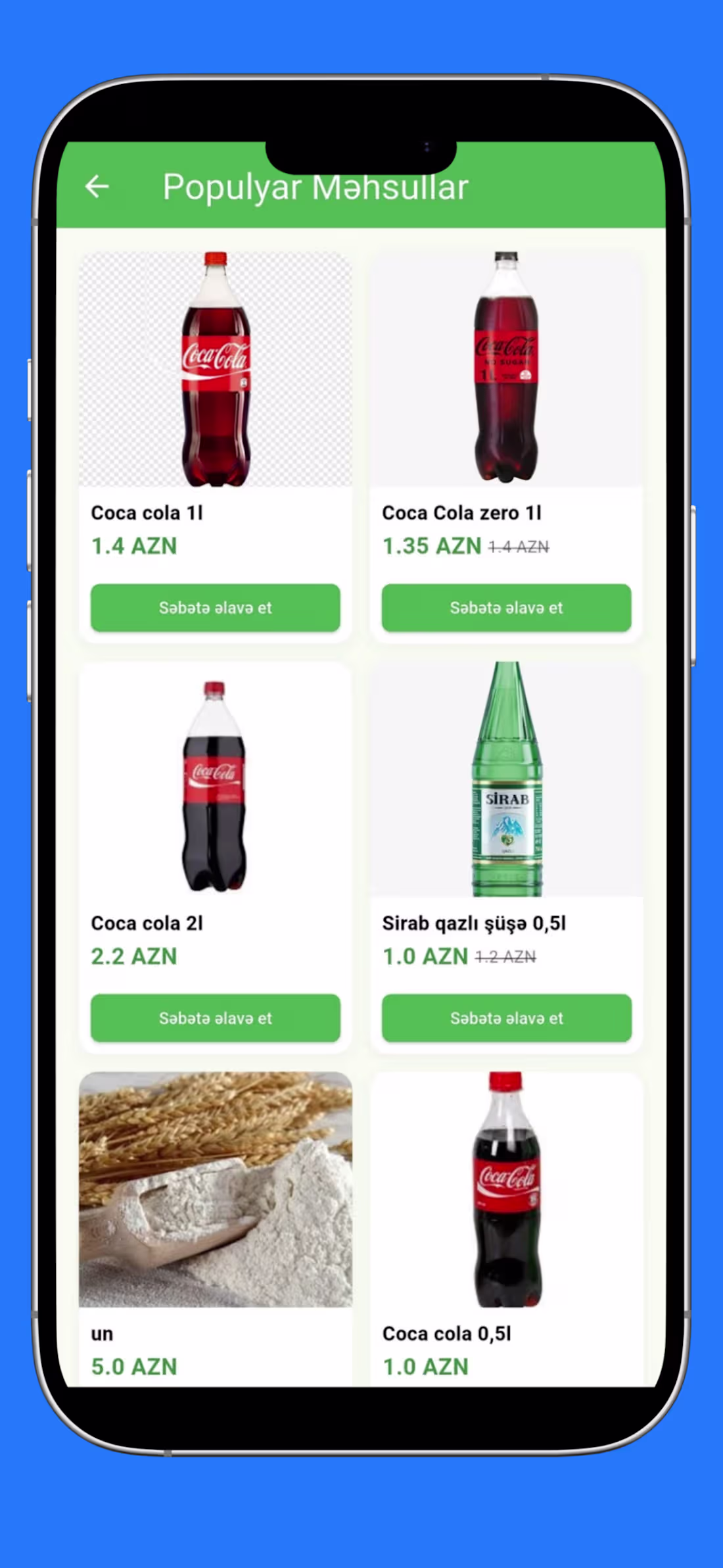Screen dimensions: 723x1568
Task: Tap the 1.35 AZN discounted price
Action: (x=432, y=546)
